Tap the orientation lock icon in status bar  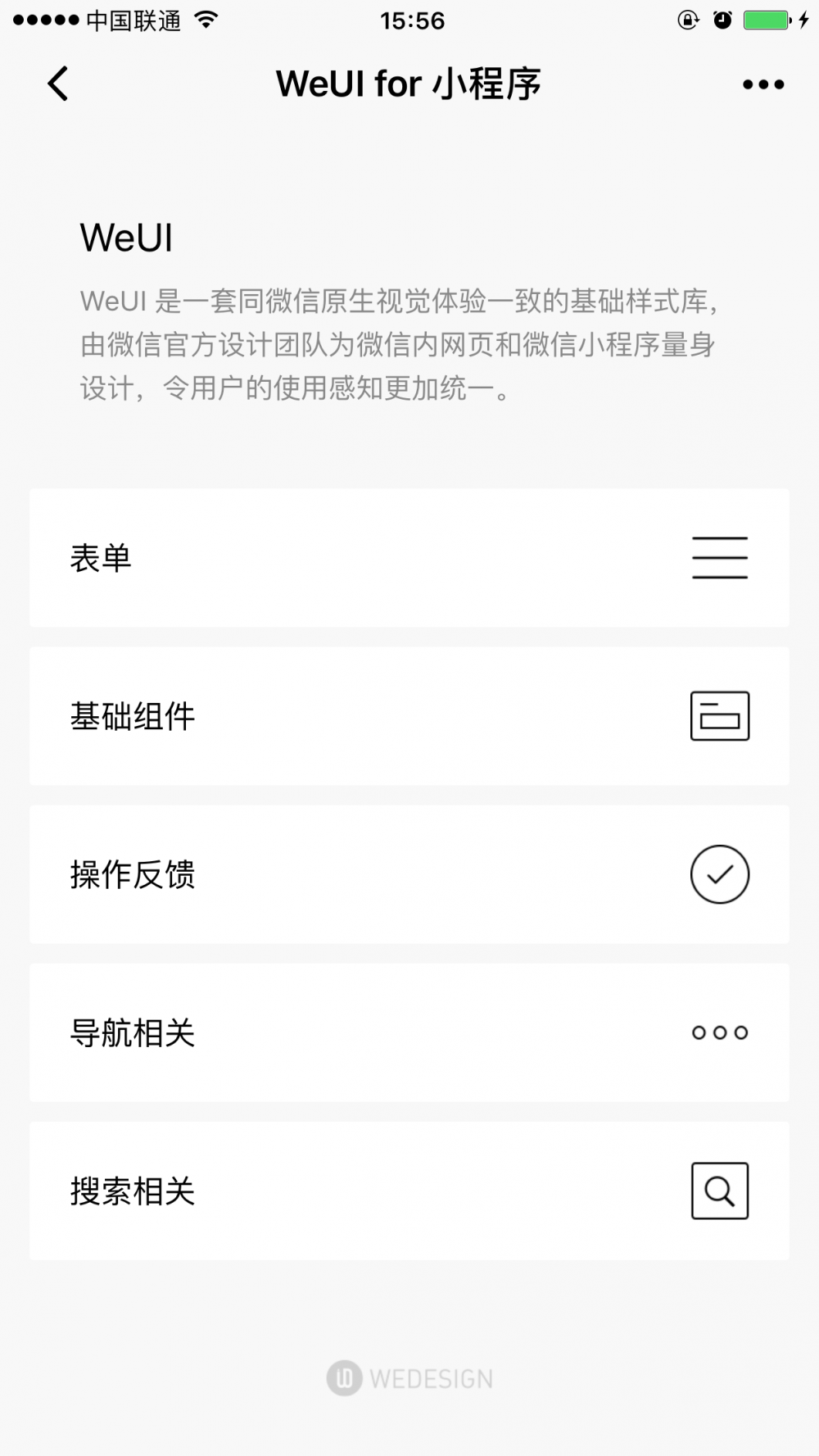(688, 20)
